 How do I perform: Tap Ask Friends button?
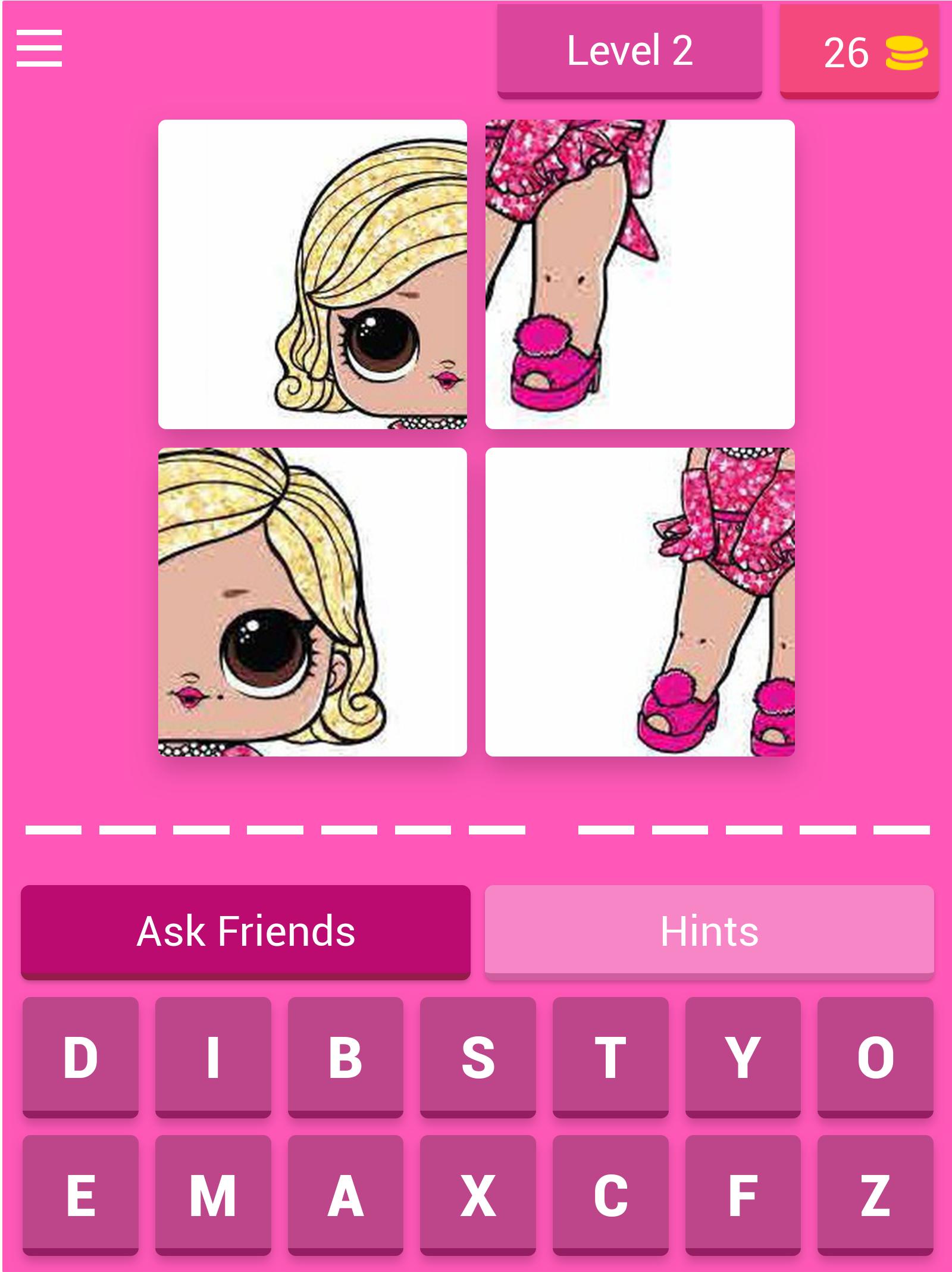pyautogui.click(x=245, y=931)
